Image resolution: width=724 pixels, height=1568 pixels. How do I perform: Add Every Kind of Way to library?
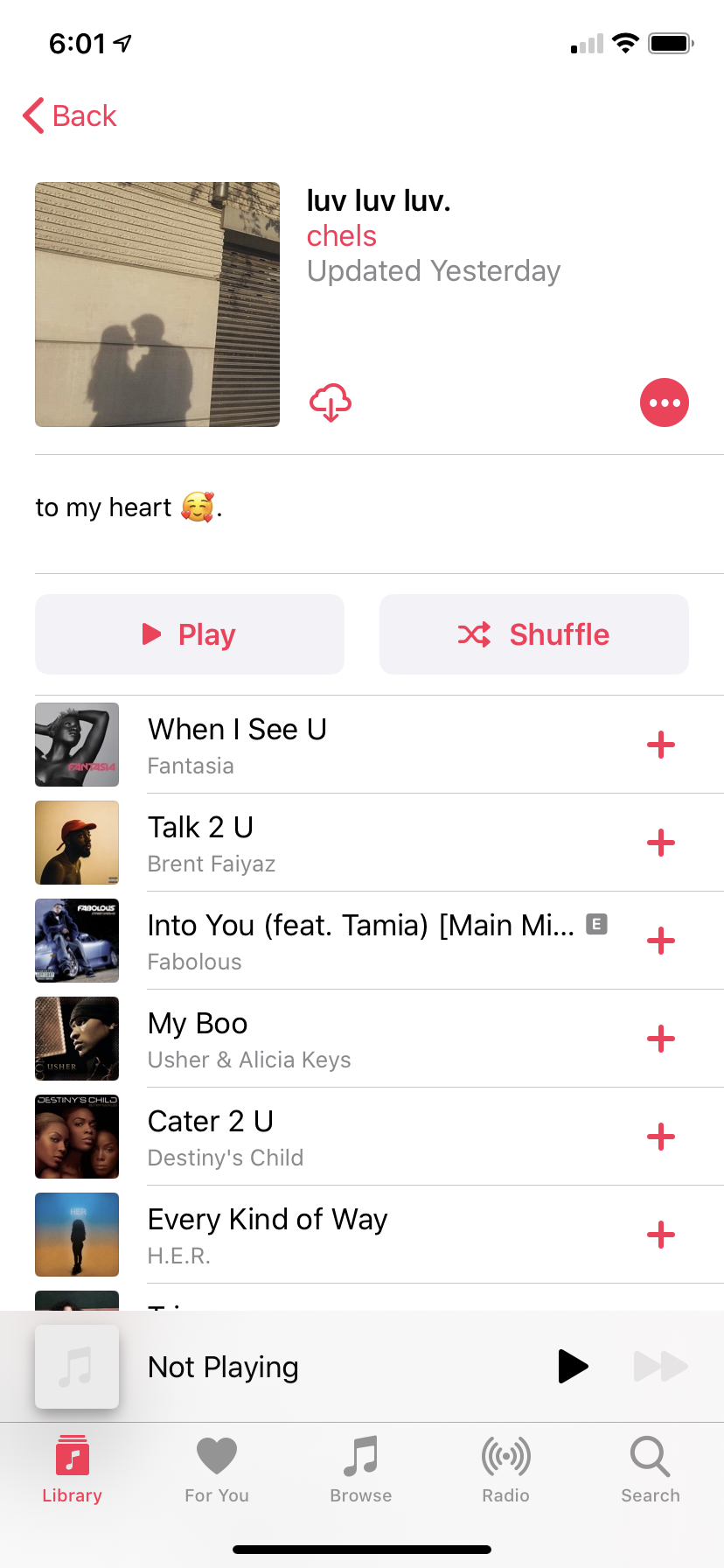[x=661, y=1235]
